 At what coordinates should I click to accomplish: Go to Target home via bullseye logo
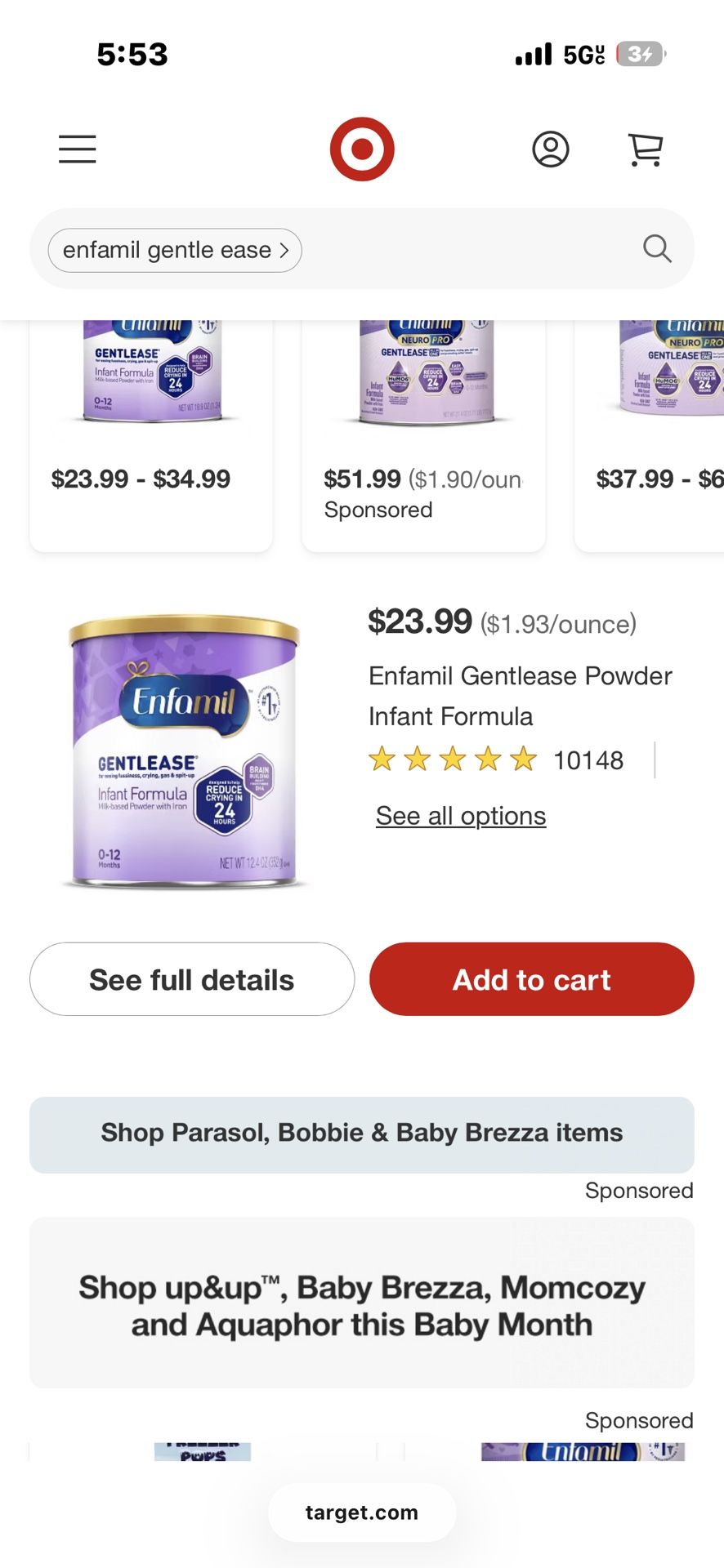point(362,149)
